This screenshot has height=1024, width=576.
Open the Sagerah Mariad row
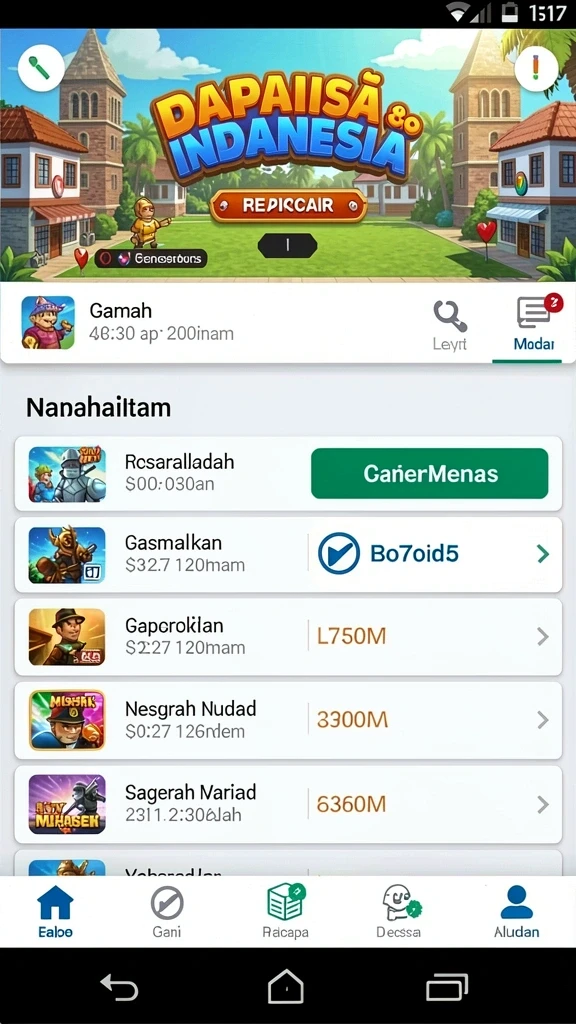click(288, 805)
